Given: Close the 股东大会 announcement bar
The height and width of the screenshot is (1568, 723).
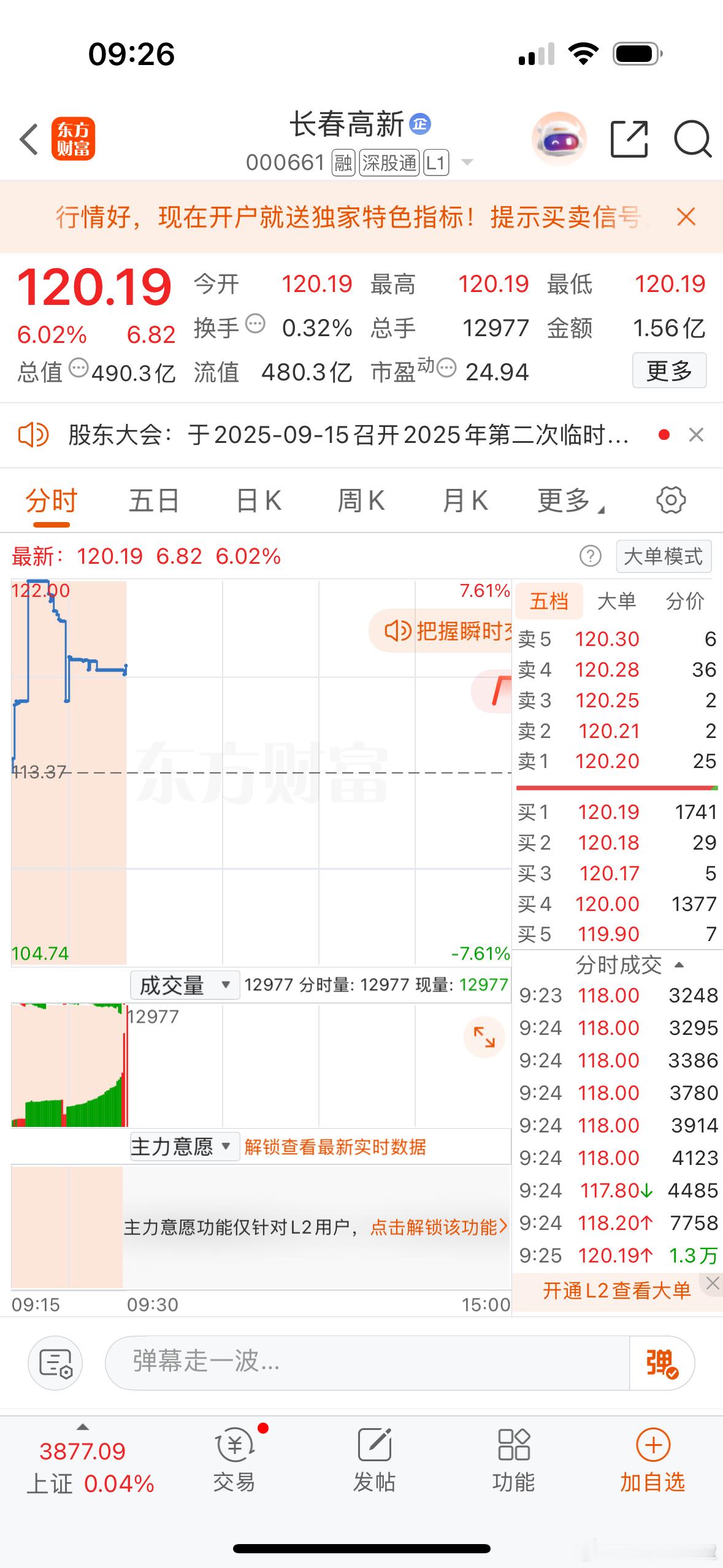Looking at the screenshot, I should (696, 435).
